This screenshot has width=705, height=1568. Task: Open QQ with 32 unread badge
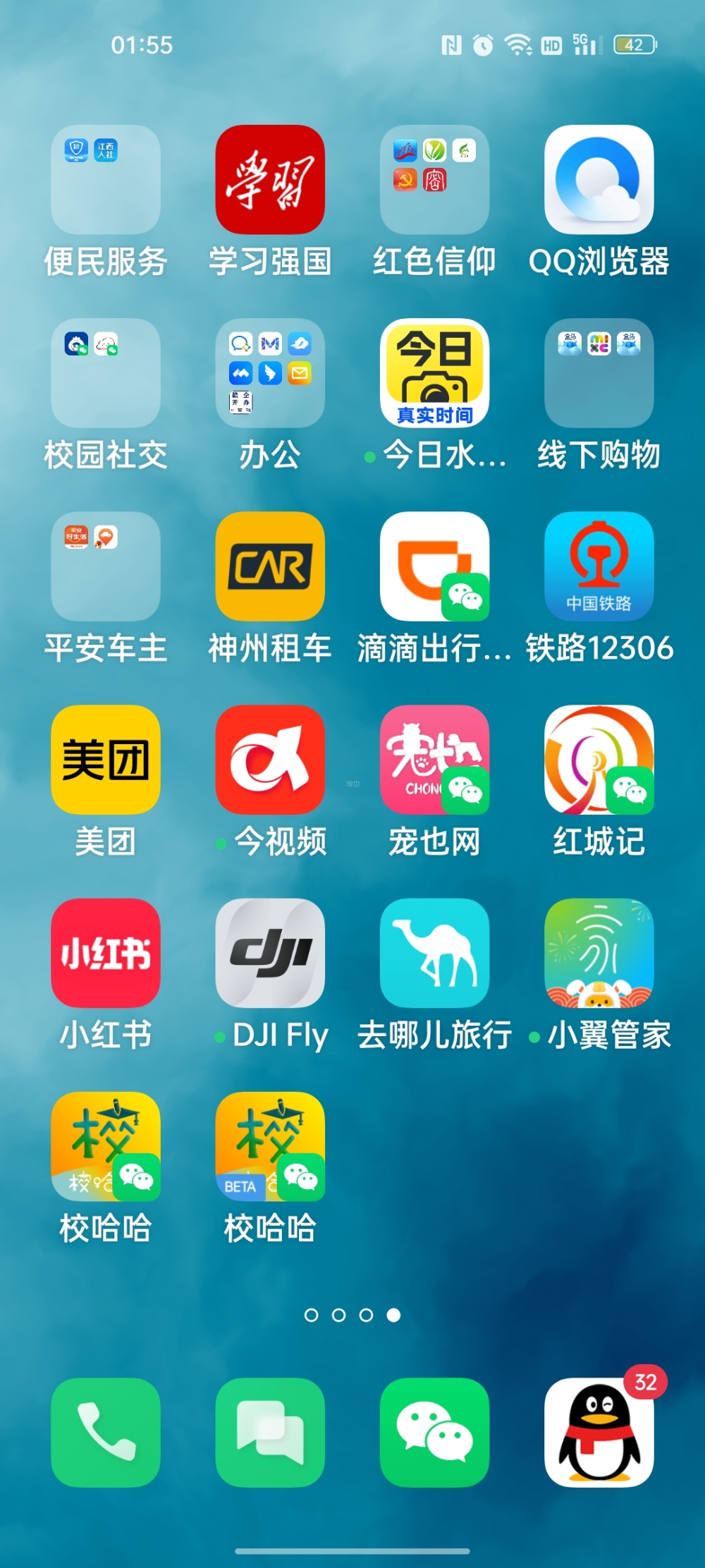[x=599, y=1433]
